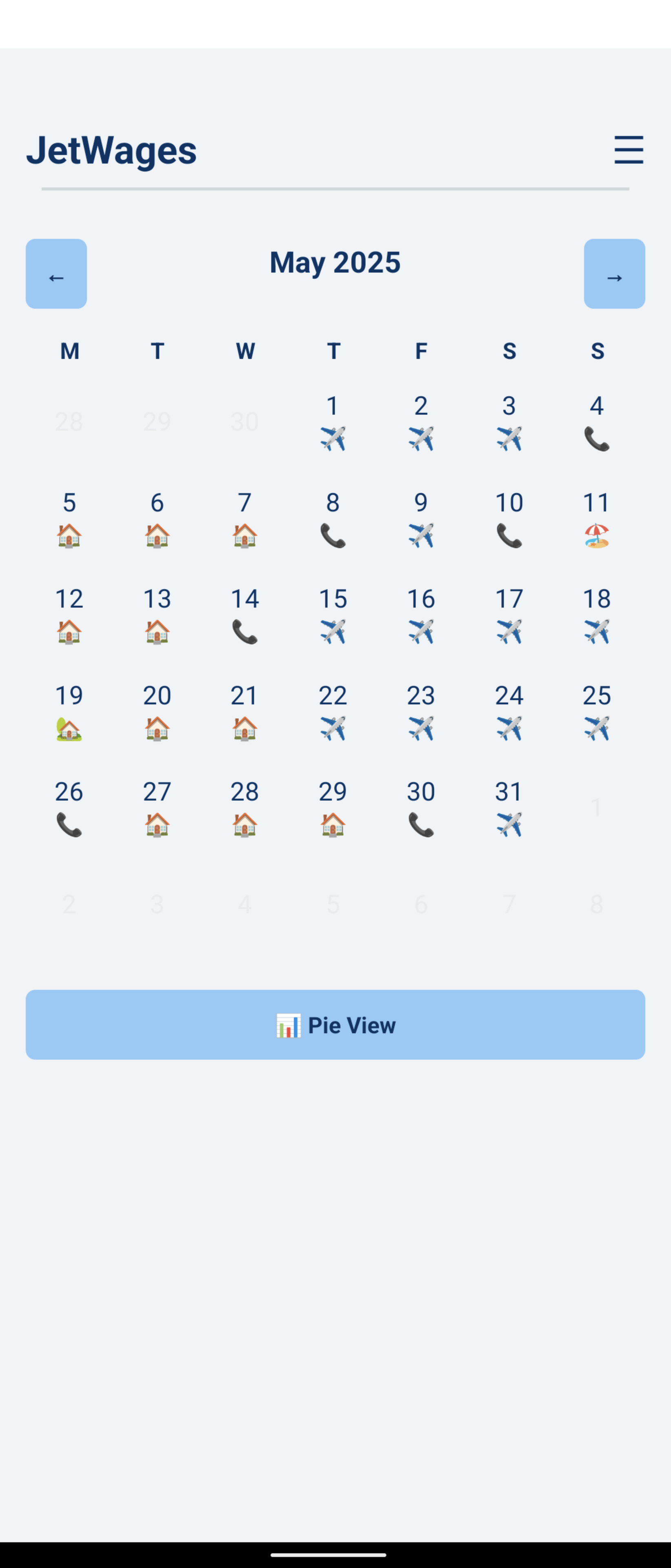Open May 26 on-call day
This screenshot has height=1568, width=671.
pos(69,808)
